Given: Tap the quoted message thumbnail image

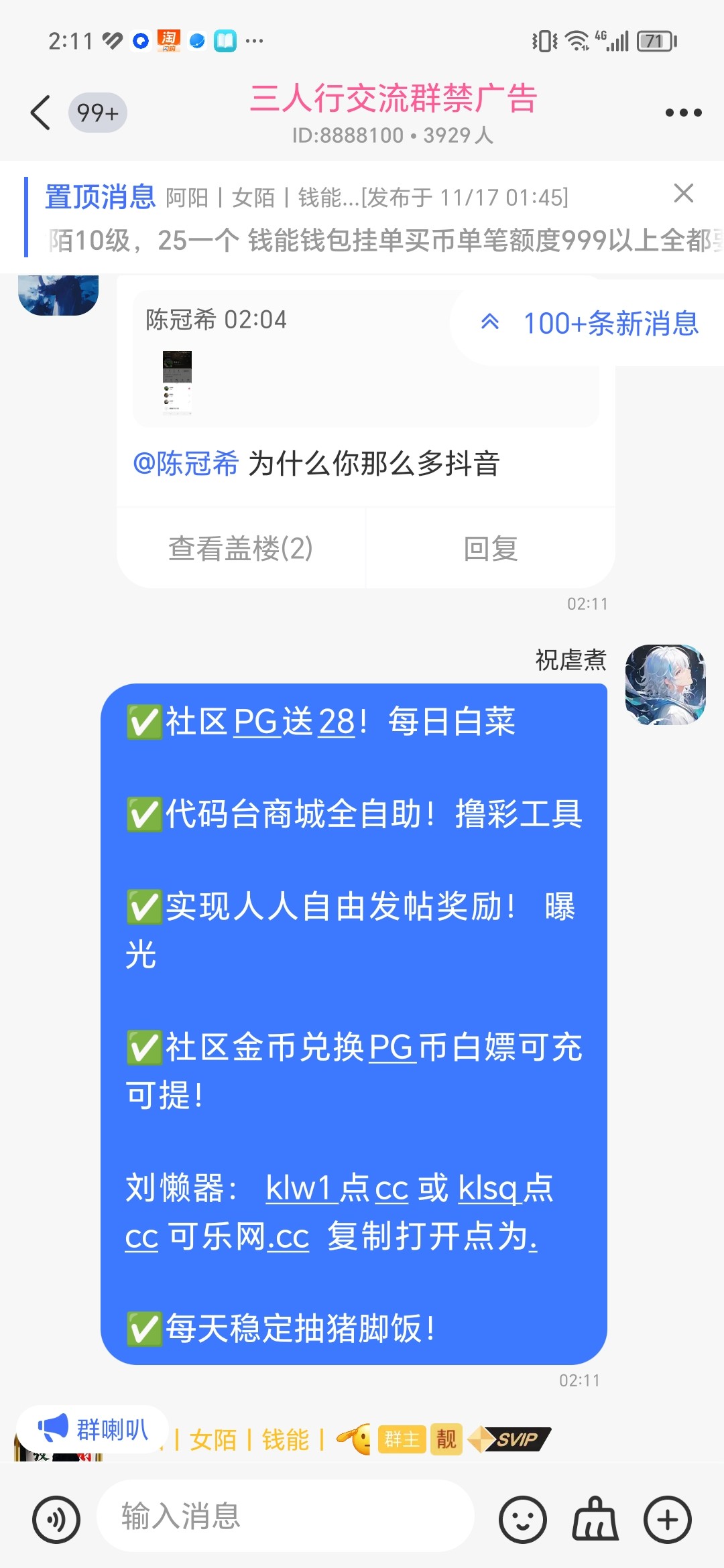Looking at the screenshot, I should 176,382.
